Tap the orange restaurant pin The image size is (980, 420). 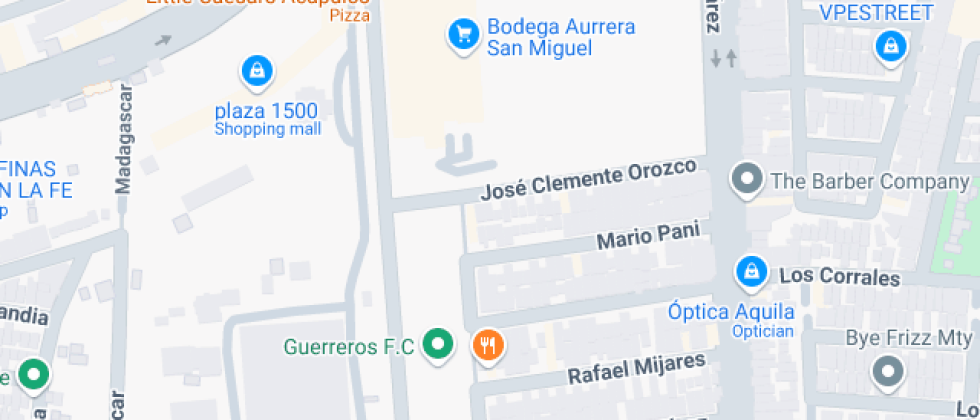488,346
